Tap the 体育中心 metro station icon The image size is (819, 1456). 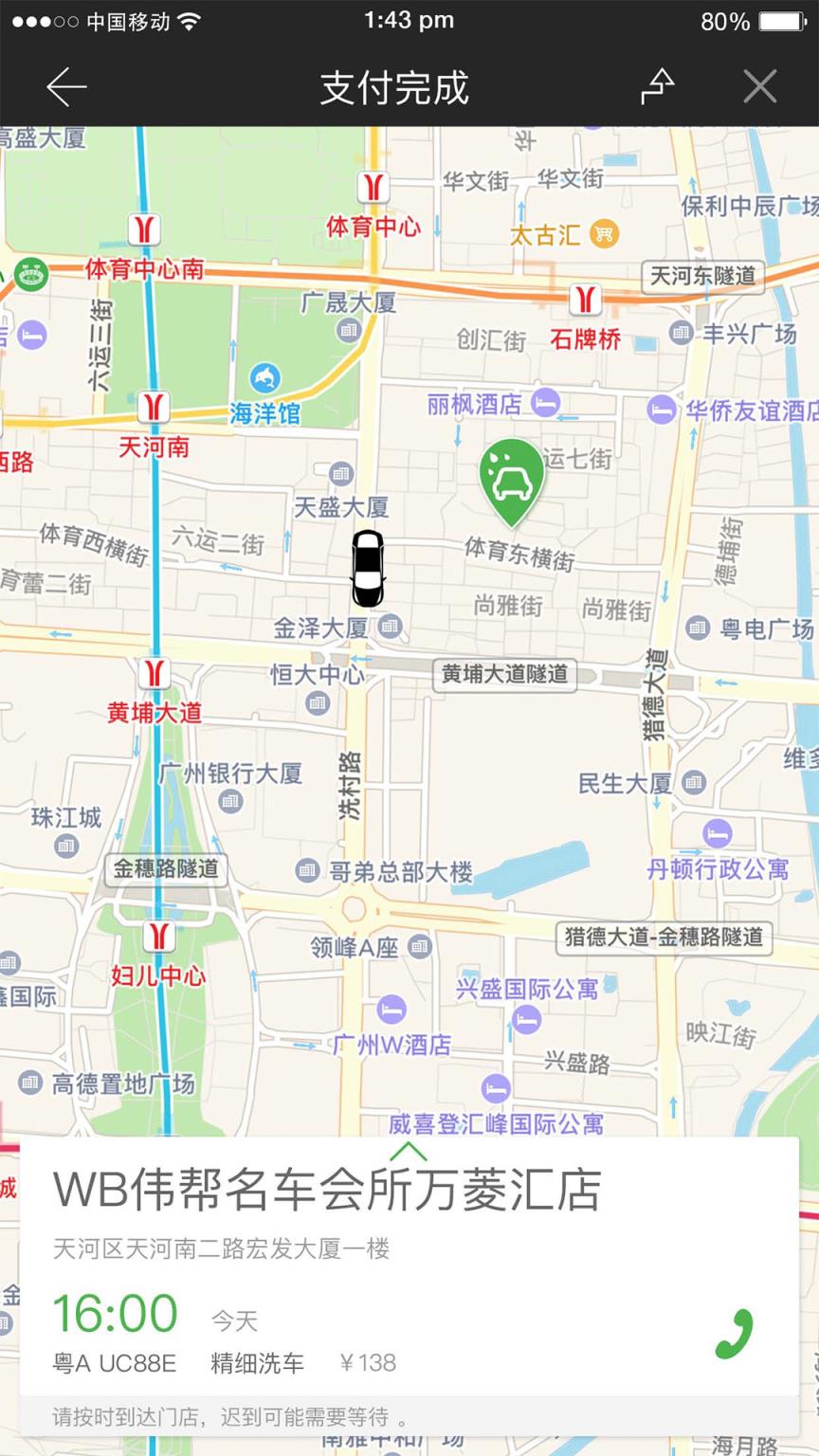373,188
